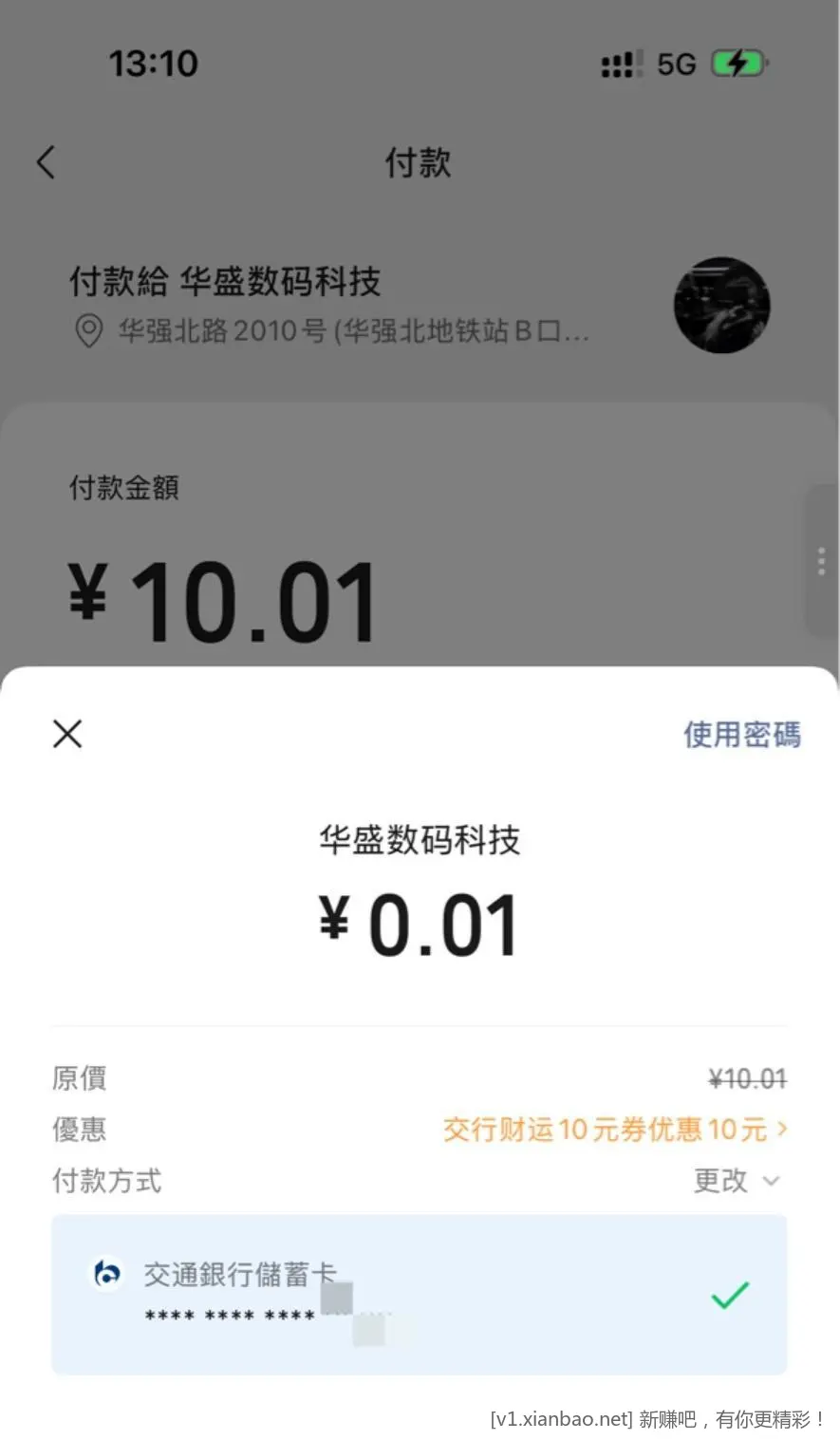Click the vertical three-dot menu on the right edge
The height and width of the screenshot is (1440, 840).
click(x=820, y=561)
